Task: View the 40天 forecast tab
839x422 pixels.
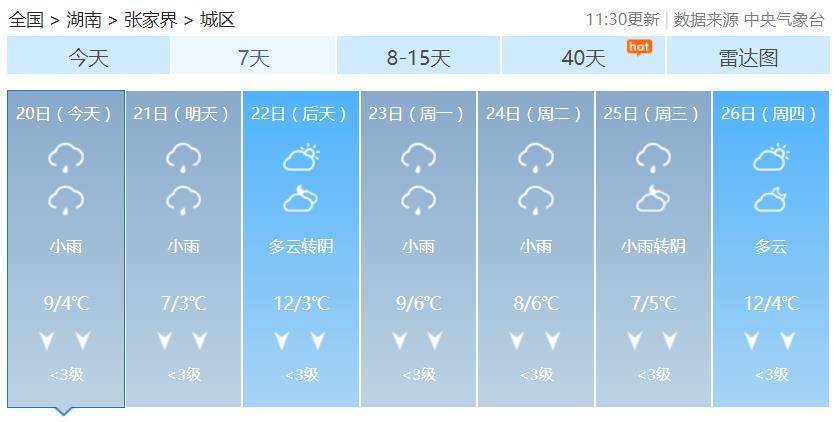Action: [x=584, y=57]
